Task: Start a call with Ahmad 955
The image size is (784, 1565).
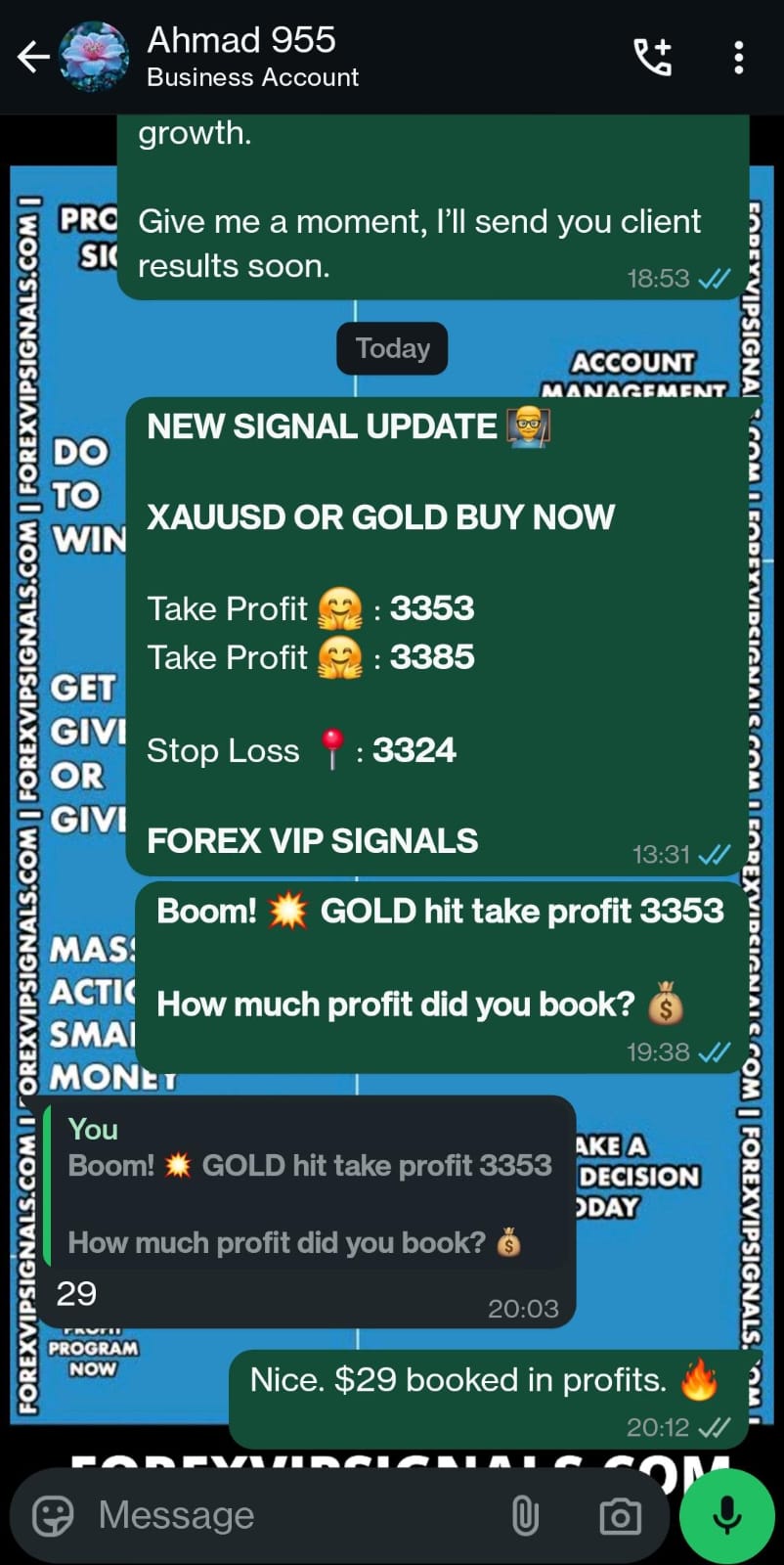Action: click(652, 58)
